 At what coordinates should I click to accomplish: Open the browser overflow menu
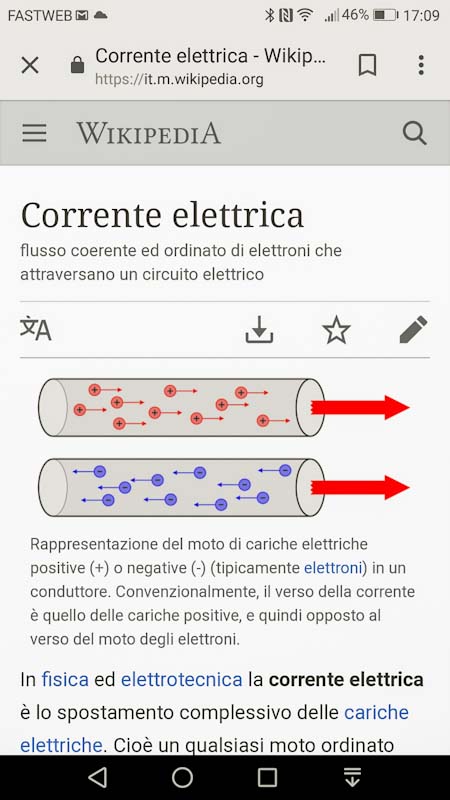tap(421, 65)
